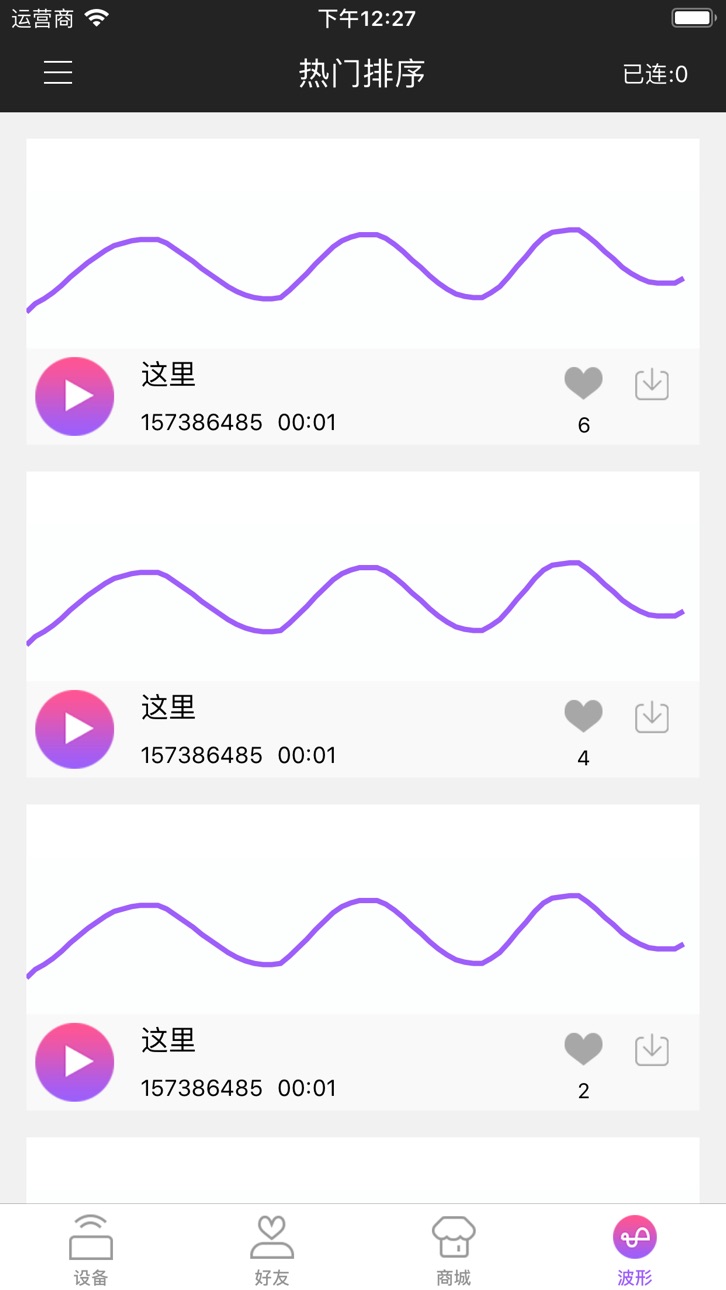Download the waveform with 4 likes
Viewport: 726px width, 1290px height.
click(x=652, y=717)
